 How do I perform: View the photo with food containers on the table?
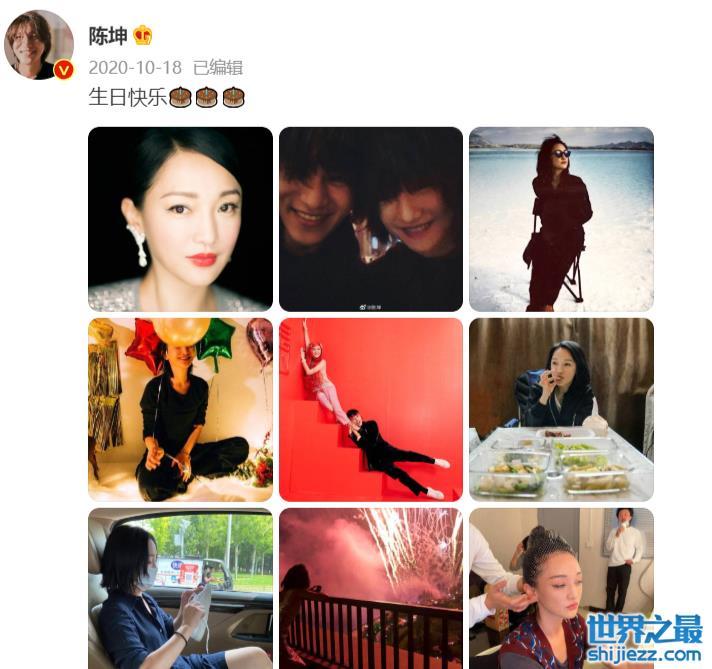pos(561,409)
